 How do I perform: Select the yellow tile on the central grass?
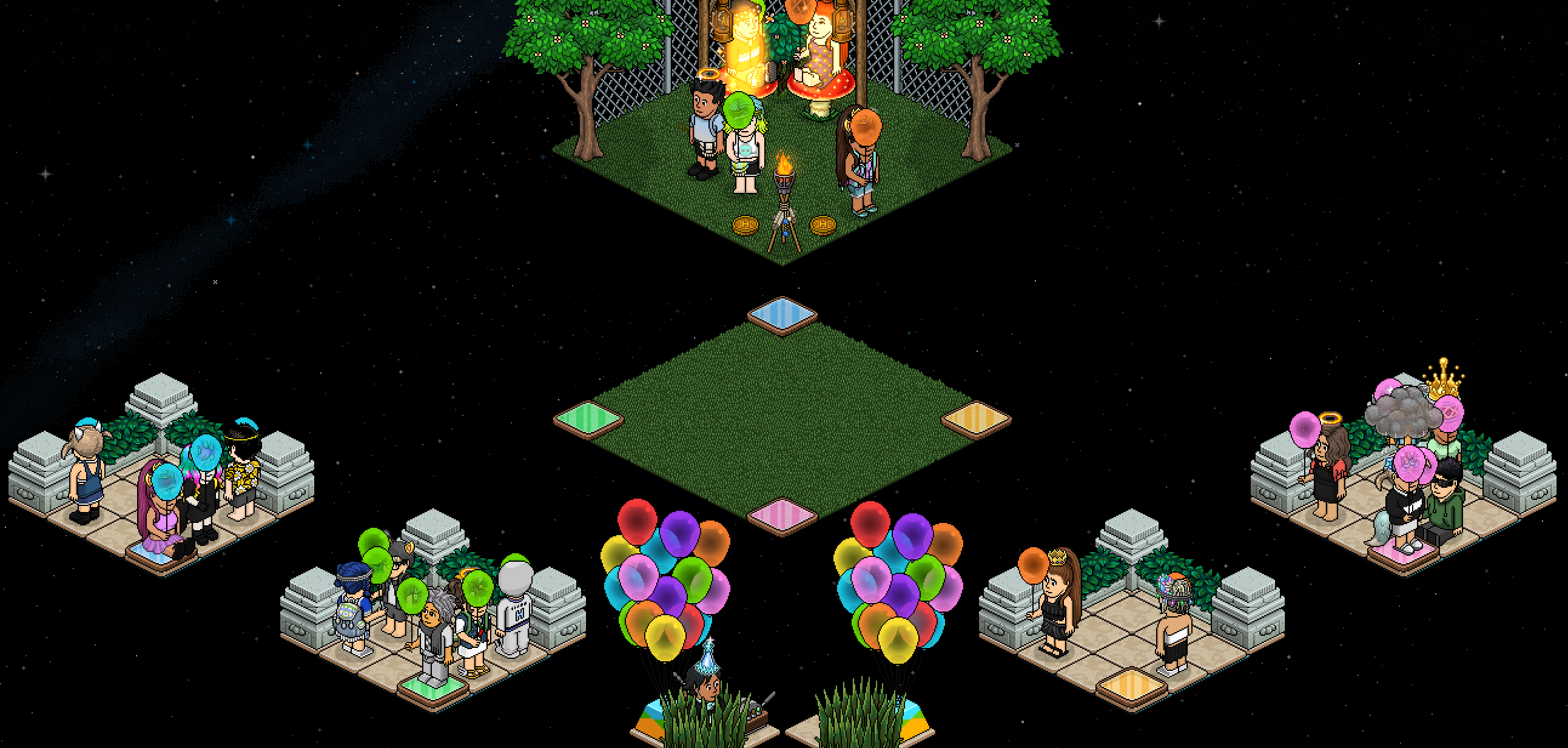tap(976, 418)
